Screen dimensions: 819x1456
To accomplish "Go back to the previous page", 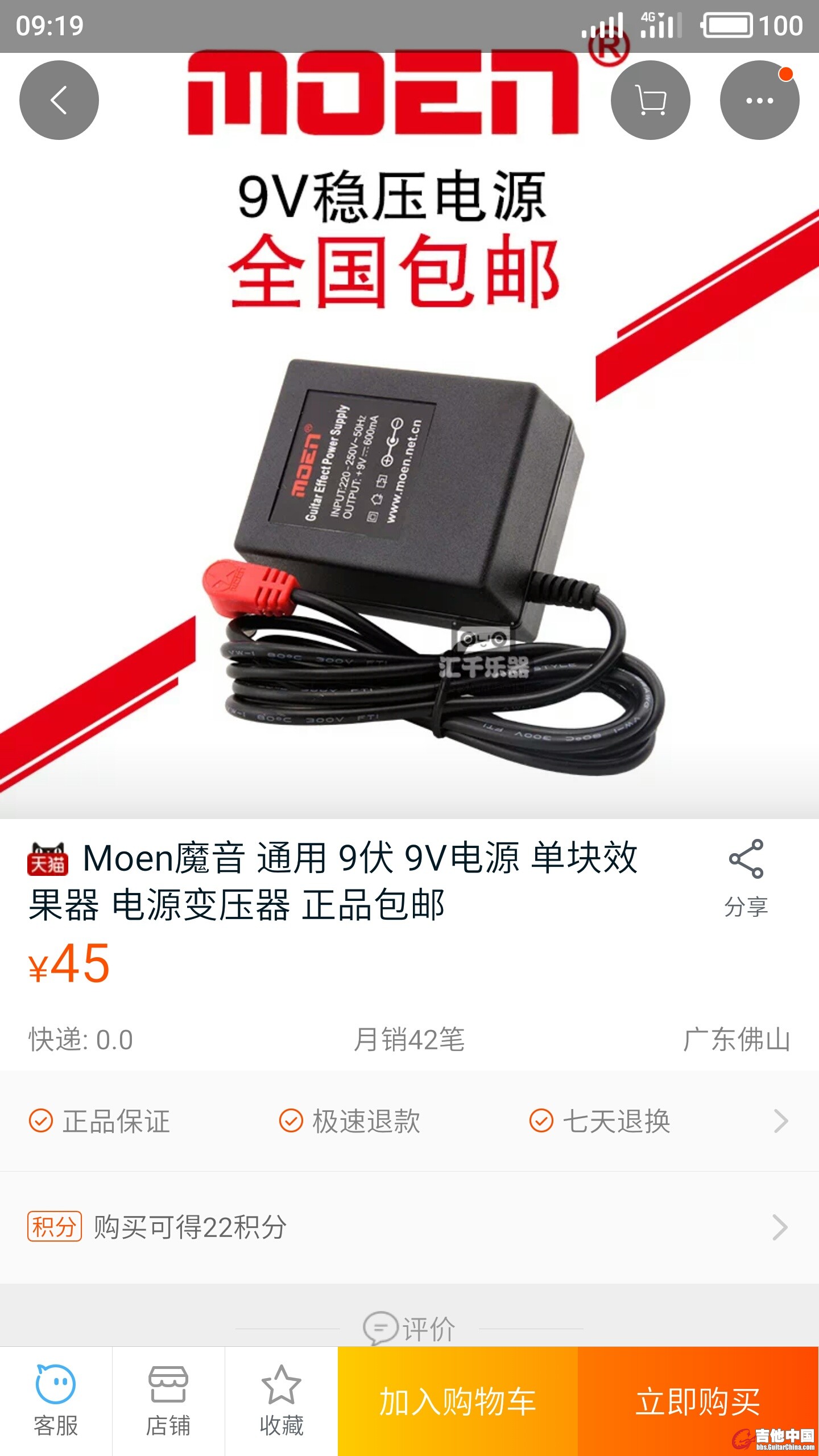I will pos(59,100).
